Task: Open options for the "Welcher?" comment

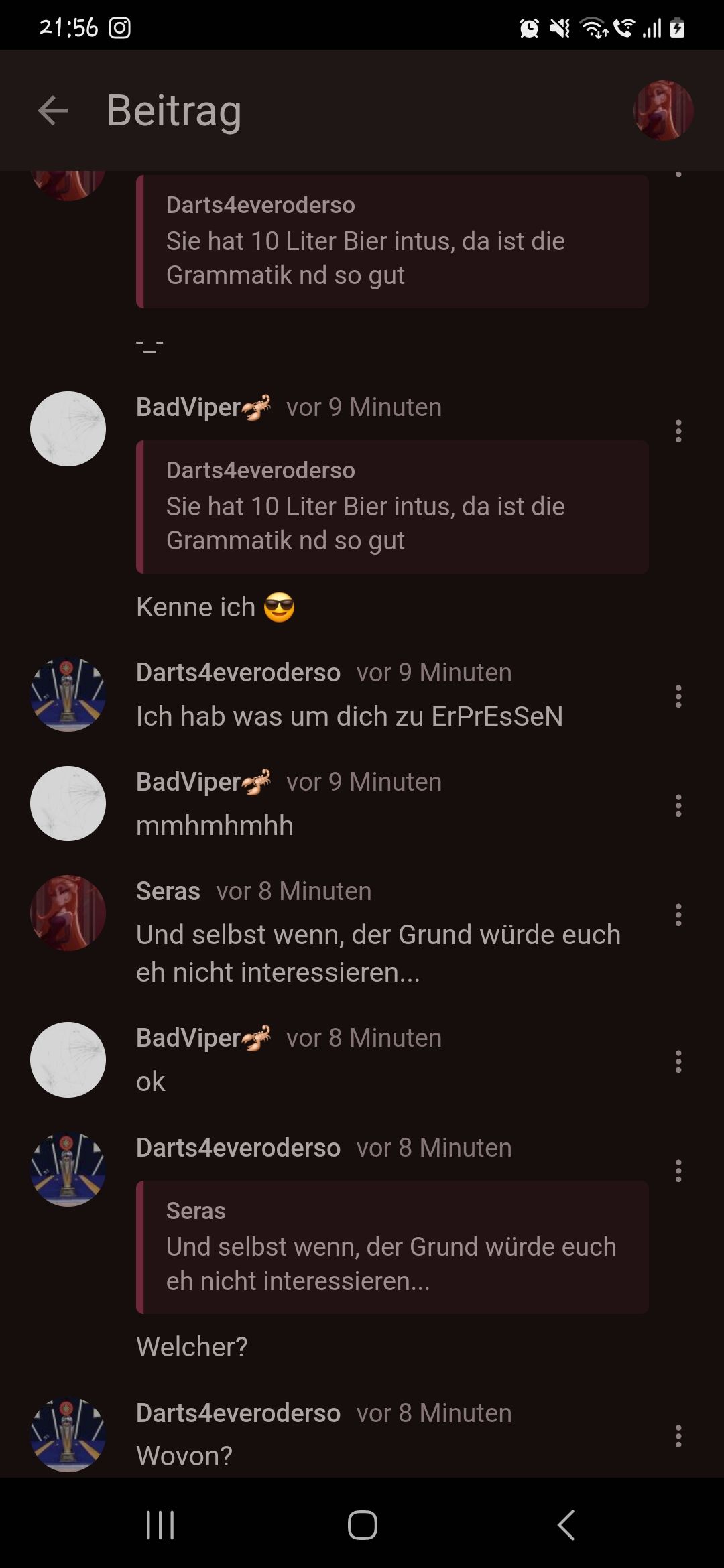Action: click(678, 1171)
